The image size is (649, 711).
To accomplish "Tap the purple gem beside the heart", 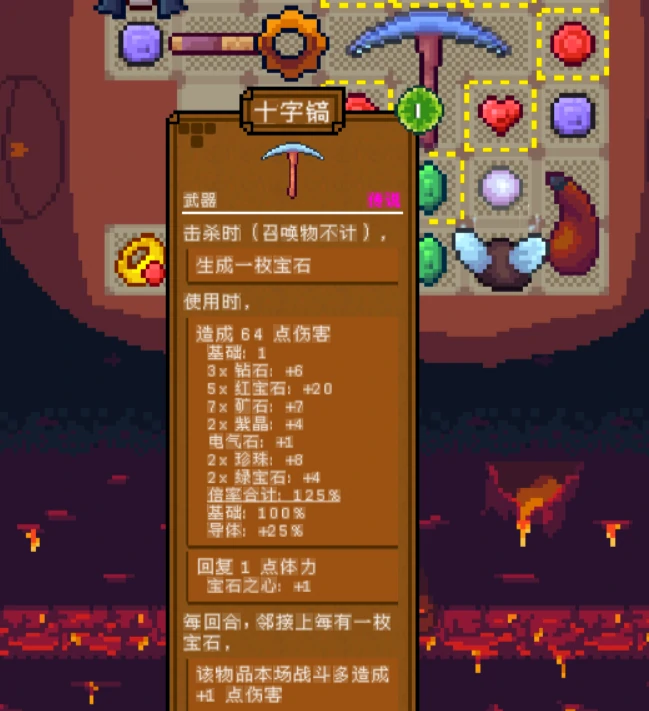I will coord(573,113).
